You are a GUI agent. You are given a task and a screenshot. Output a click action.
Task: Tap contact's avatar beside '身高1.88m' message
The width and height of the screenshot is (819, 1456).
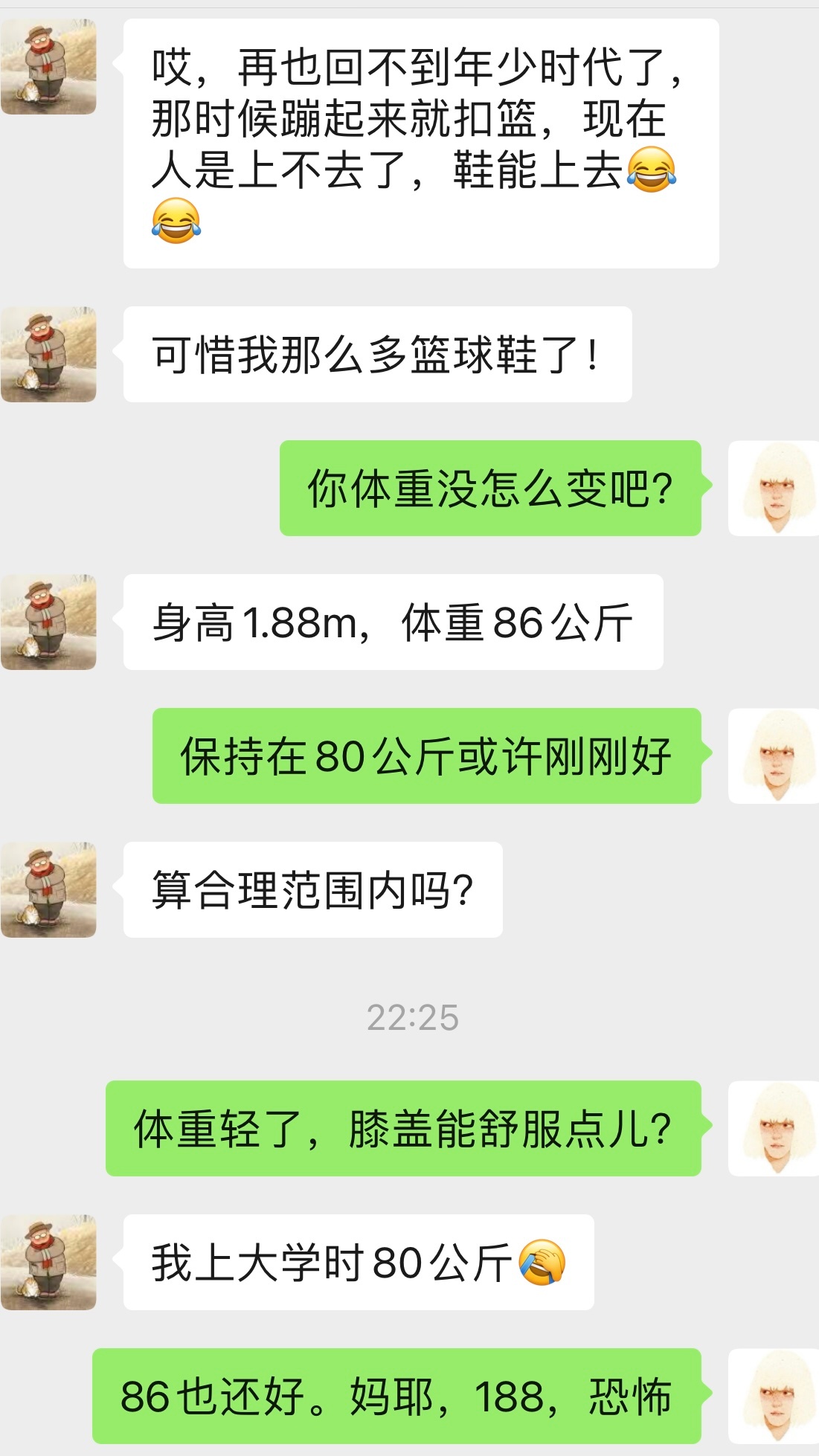tap(48, 622)
